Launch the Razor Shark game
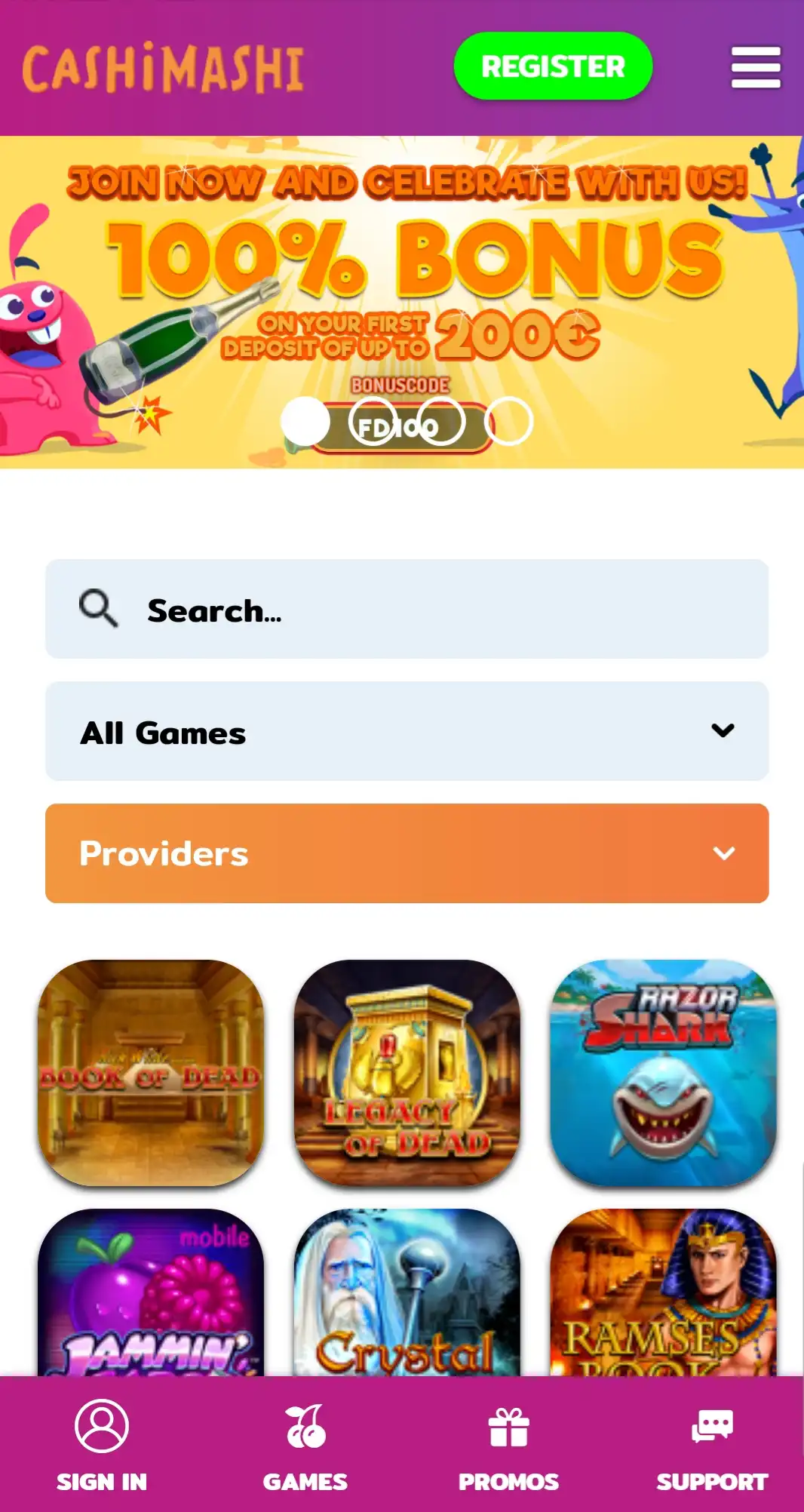Image resolution: width=804 pixels, height=1512 pixels. (x=663, y=1072)
